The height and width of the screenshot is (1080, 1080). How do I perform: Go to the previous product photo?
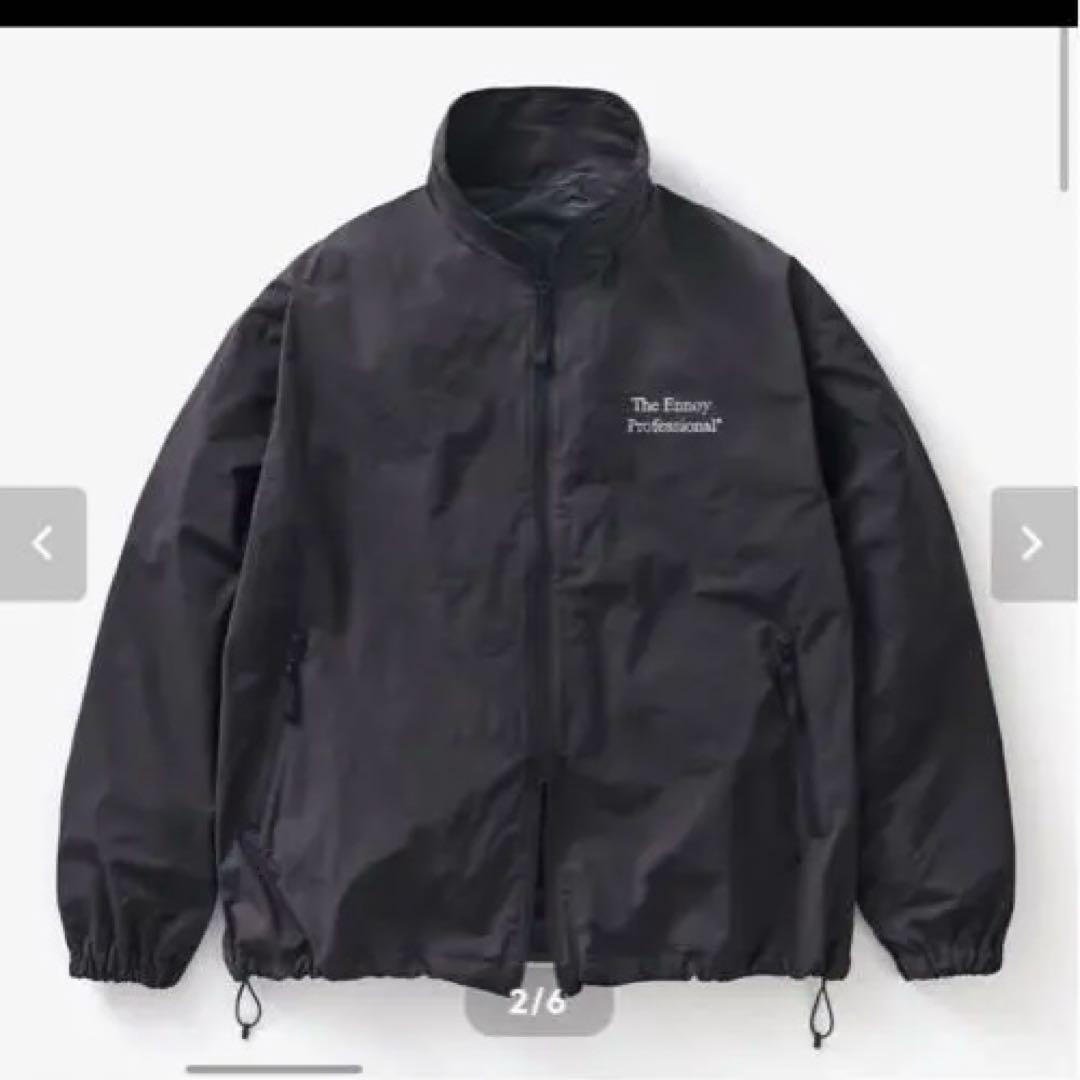pyautogui.click(x=42, y=544)
